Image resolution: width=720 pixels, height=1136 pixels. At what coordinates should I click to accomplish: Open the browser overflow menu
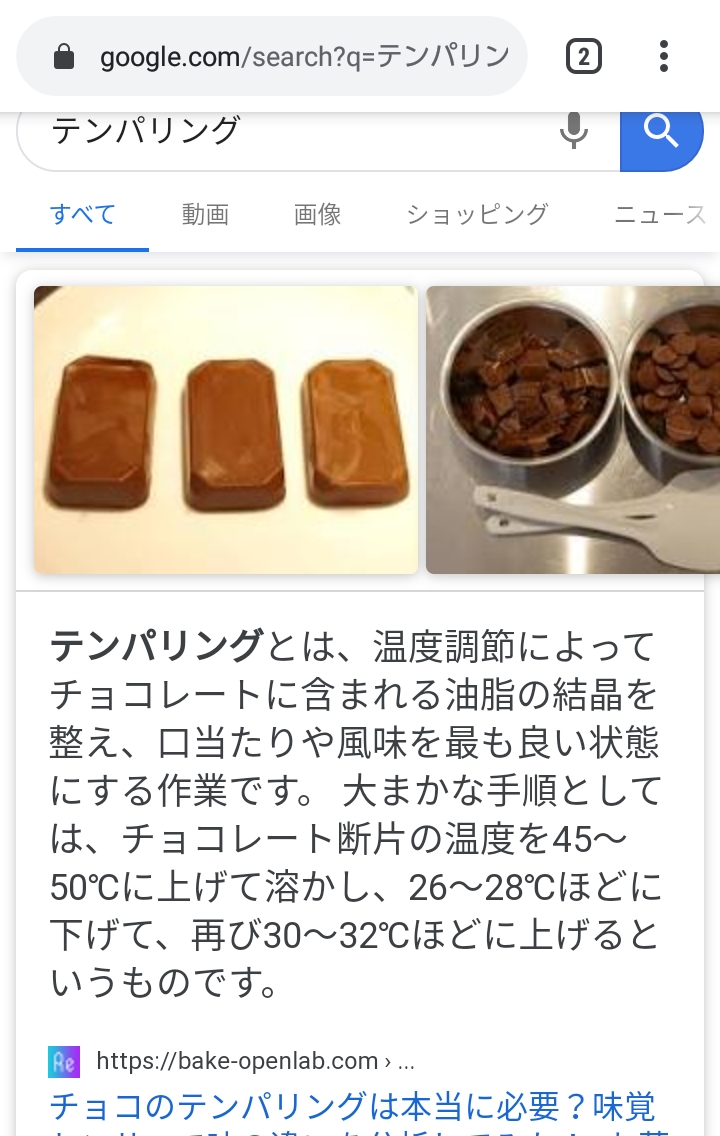663,57
